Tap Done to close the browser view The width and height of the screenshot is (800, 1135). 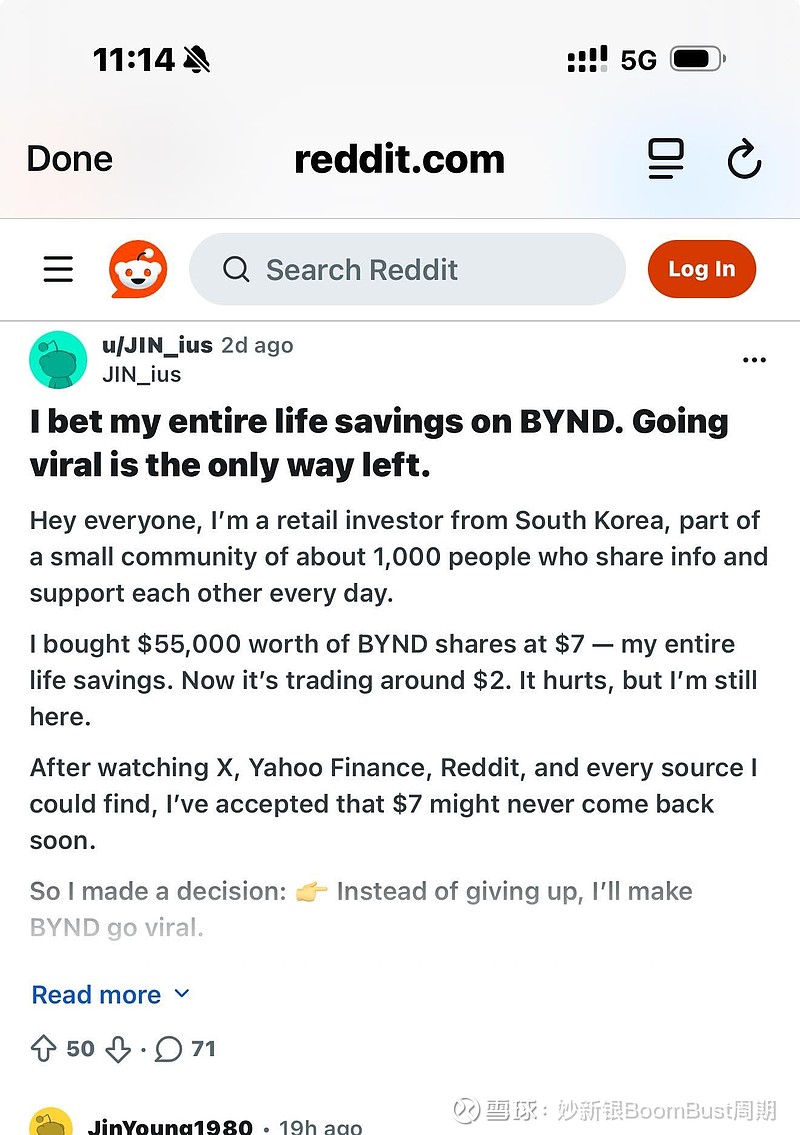[69, 159]
